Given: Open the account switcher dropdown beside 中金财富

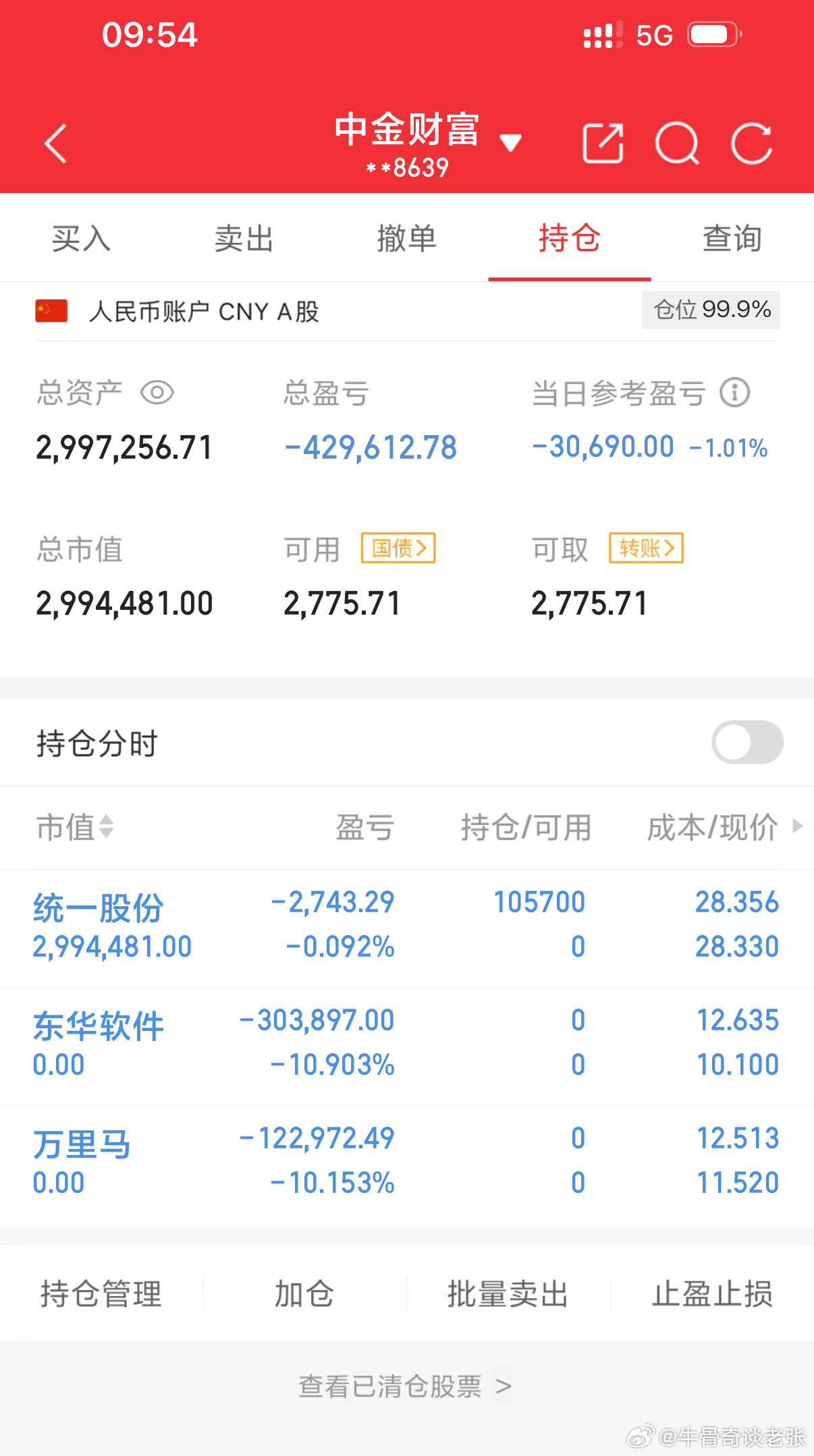Looking at the screenshot, I should pyautogui.click(x=511, y=142).
